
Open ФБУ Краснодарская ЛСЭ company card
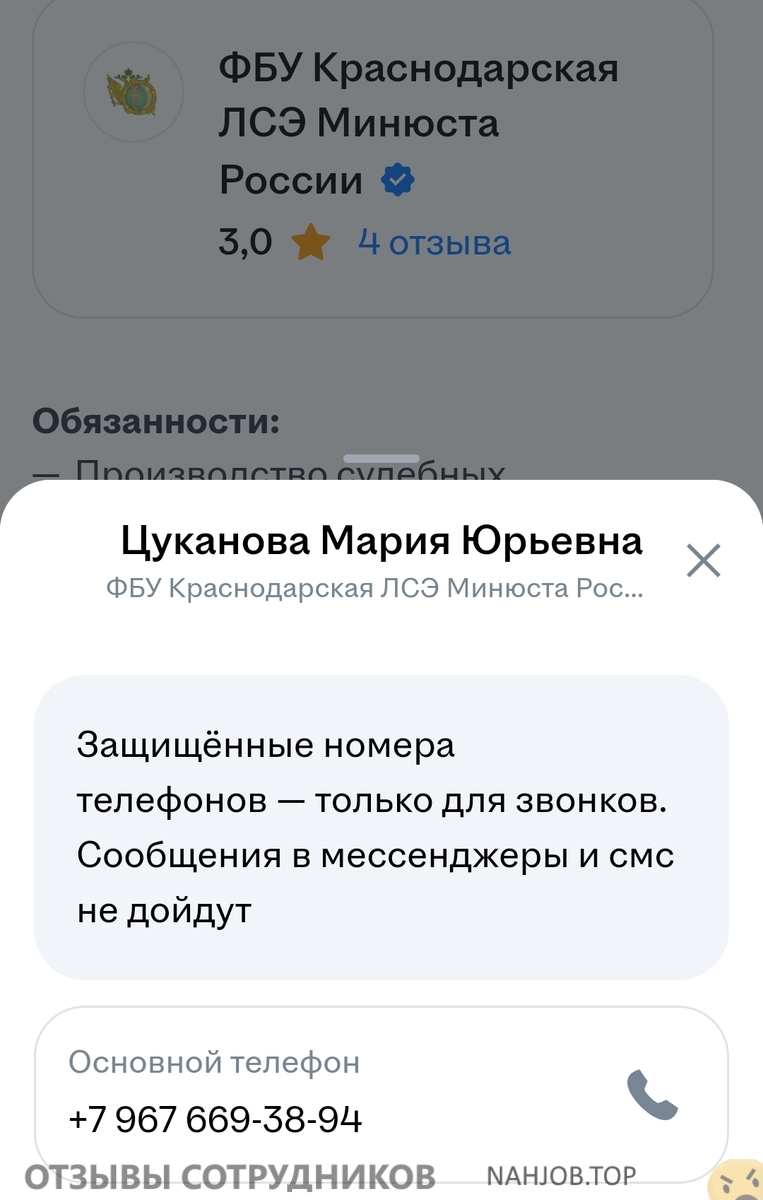tap(417, 125)
